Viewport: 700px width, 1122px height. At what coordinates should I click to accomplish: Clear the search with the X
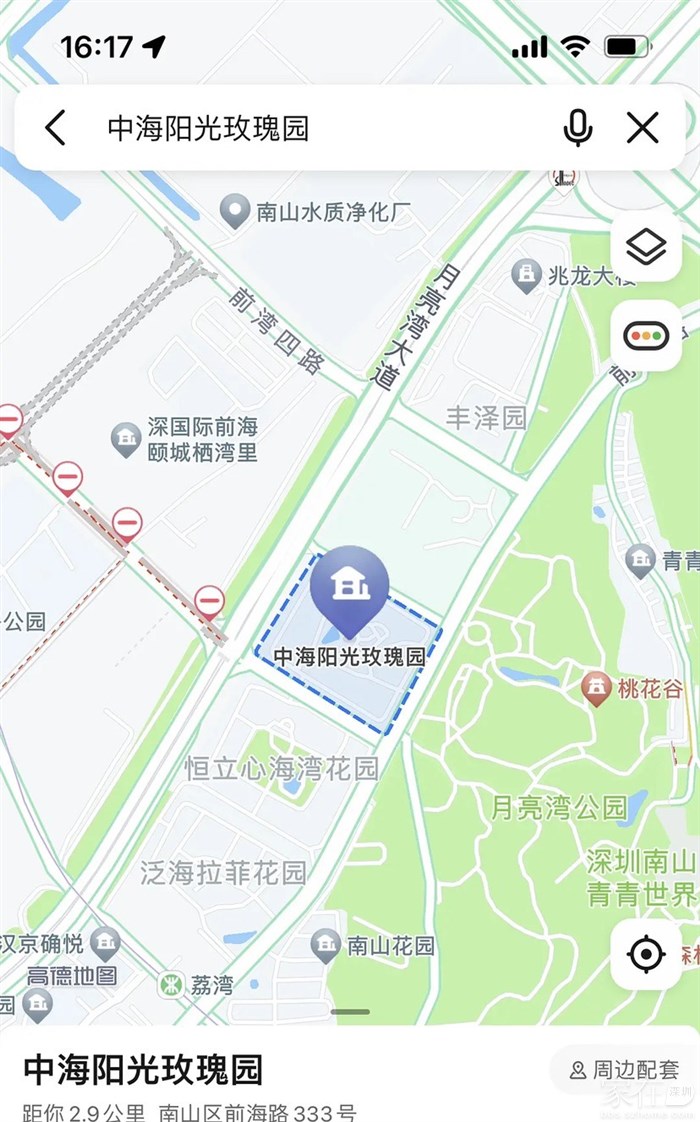(642, 128)
